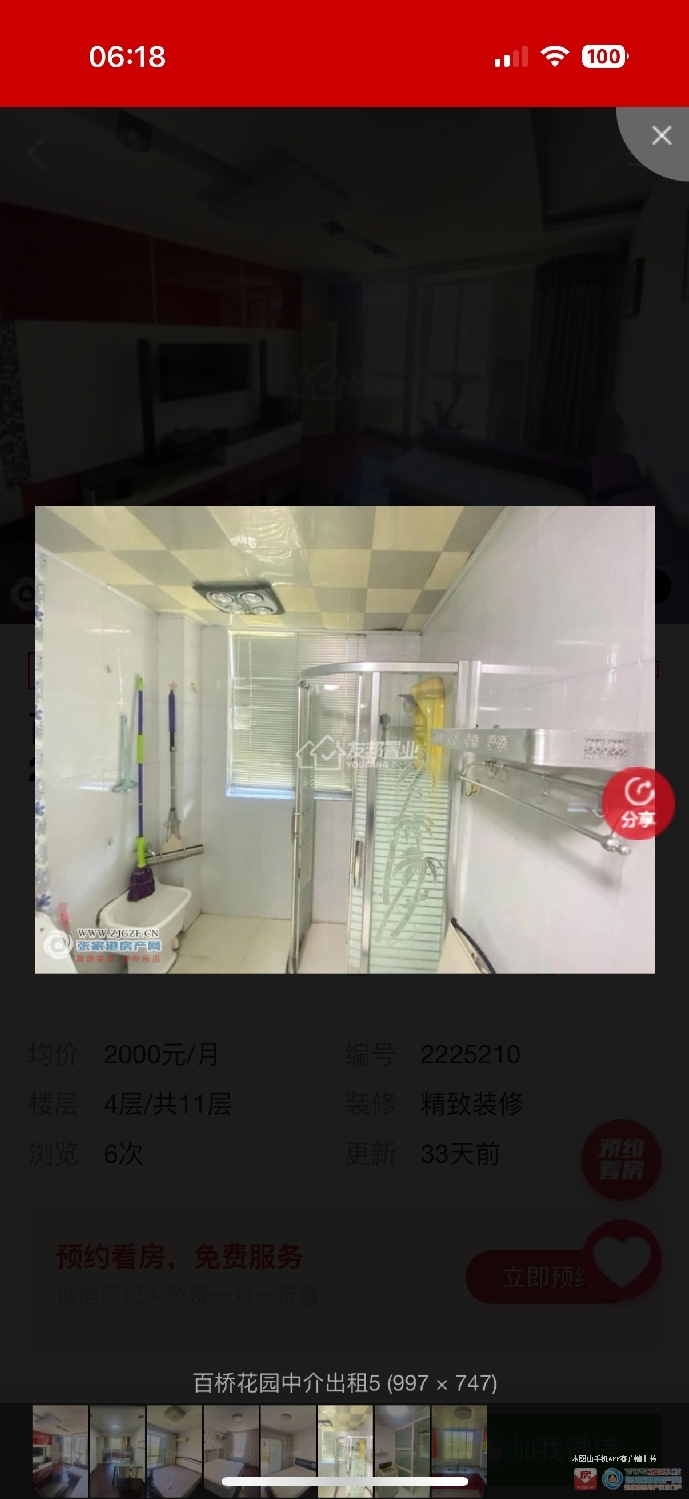Select the first thumbnail with red living room
The width and height of the screenshot is (689, 1499).
[60, 1449]
